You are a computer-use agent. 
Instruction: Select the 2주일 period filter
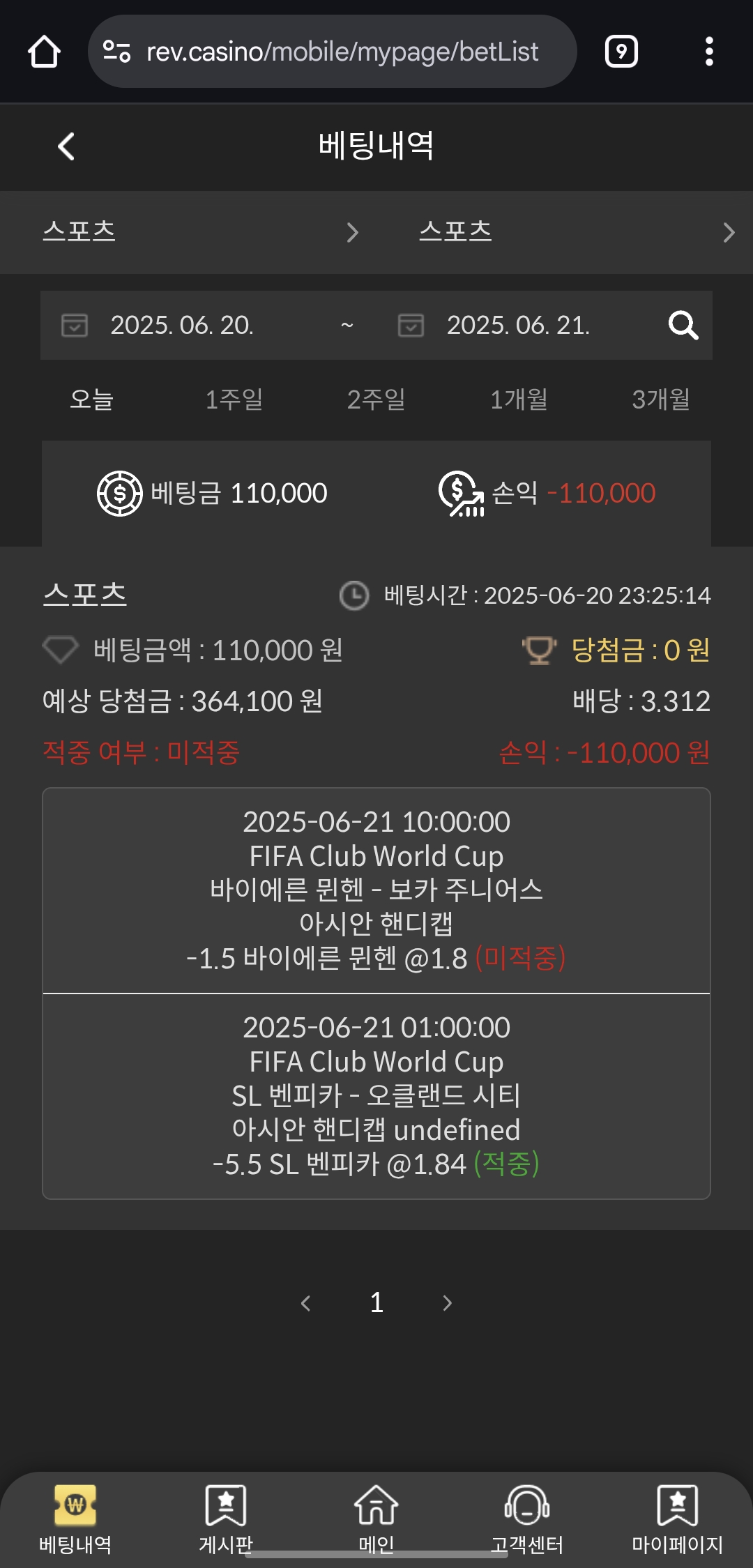point(376,399)
